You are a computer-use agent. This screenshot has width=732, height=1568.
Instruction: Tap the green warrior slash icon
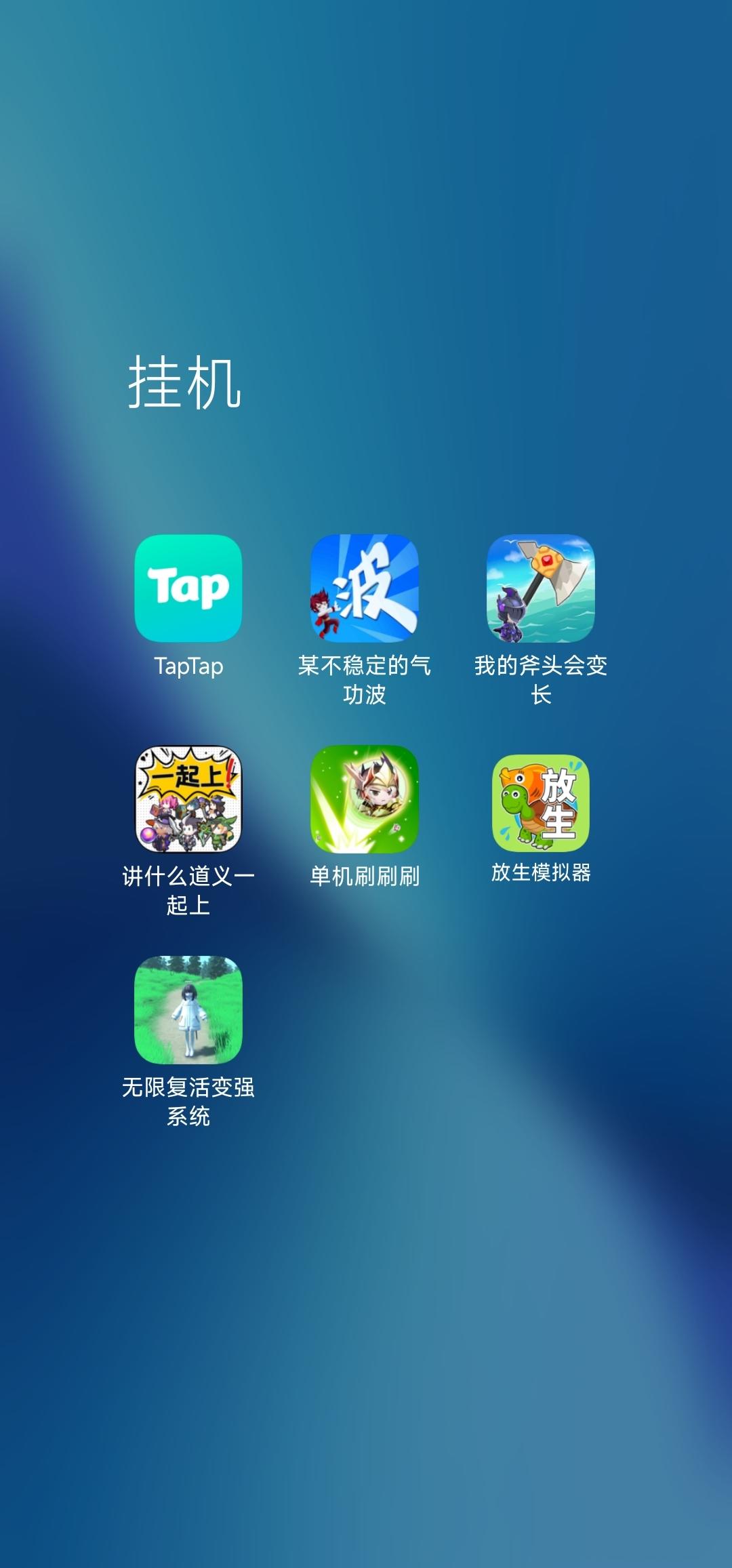point(366,801)
